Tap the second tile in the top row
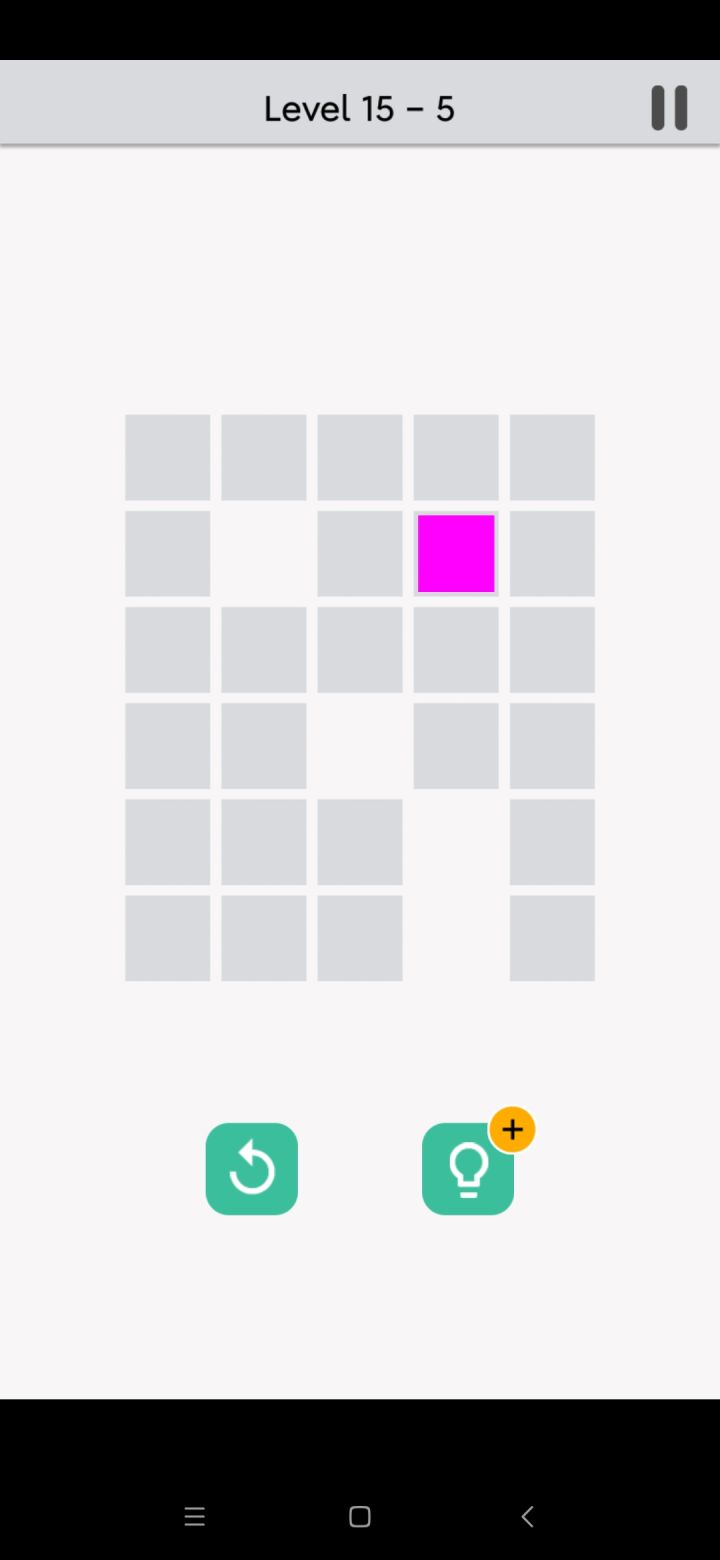 263,457
